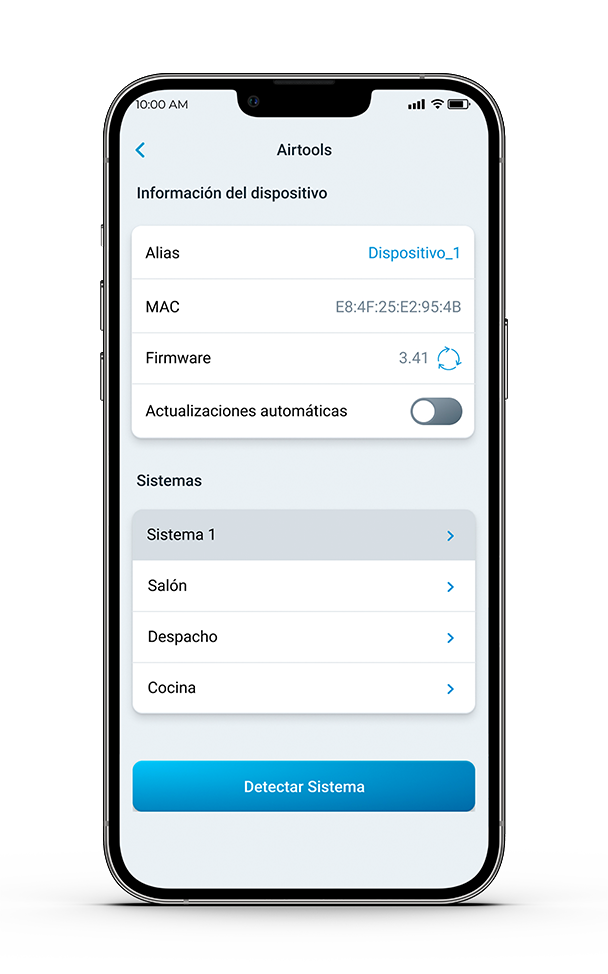
Task: Open the Salón zone
Action: point(303,586)
